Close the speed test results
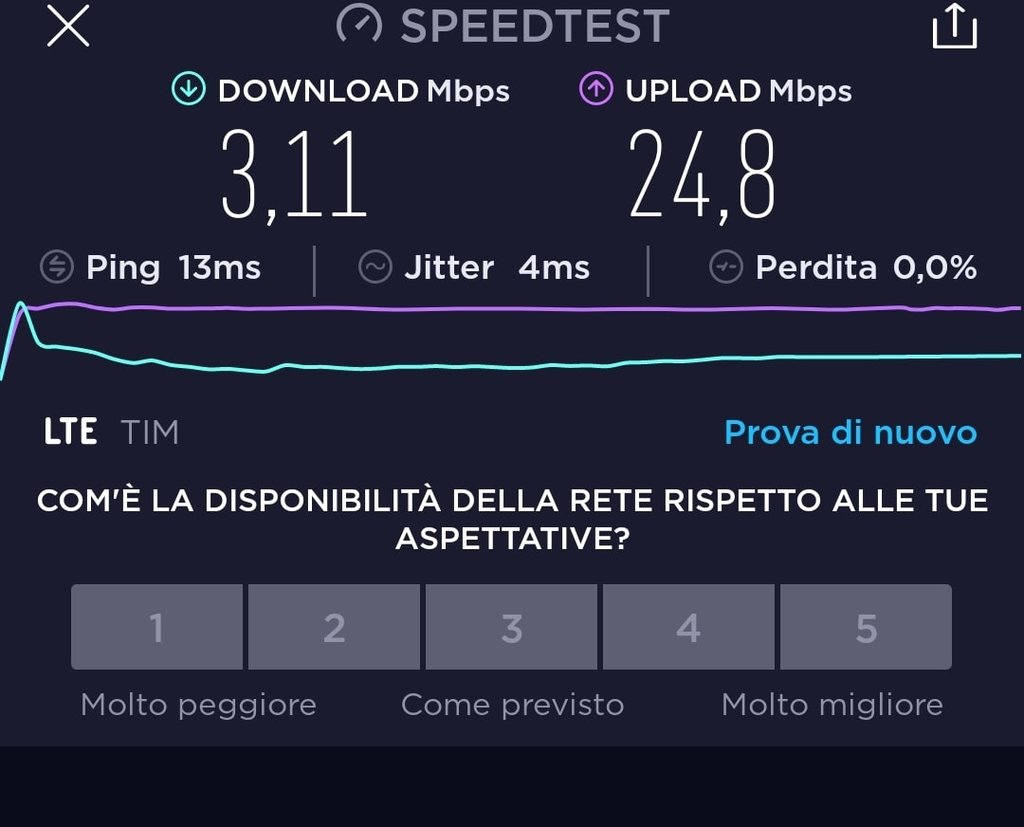Image resolution: width=1024 pixels, height=827 pixels. (x=68, y=26)
